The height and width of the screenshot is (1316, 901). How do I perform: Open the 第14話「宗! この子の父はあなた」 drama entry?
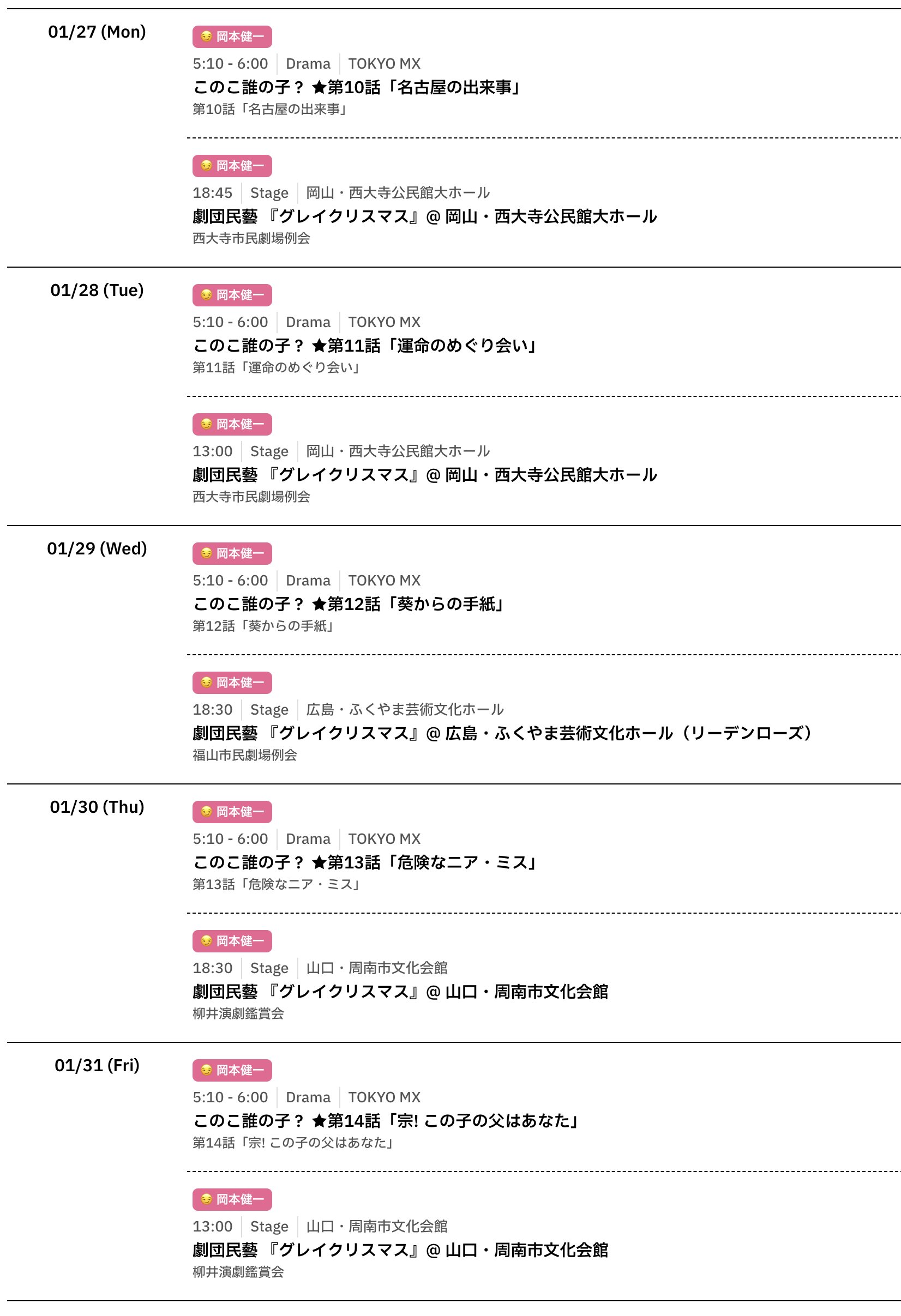(x=386, y=1121)
